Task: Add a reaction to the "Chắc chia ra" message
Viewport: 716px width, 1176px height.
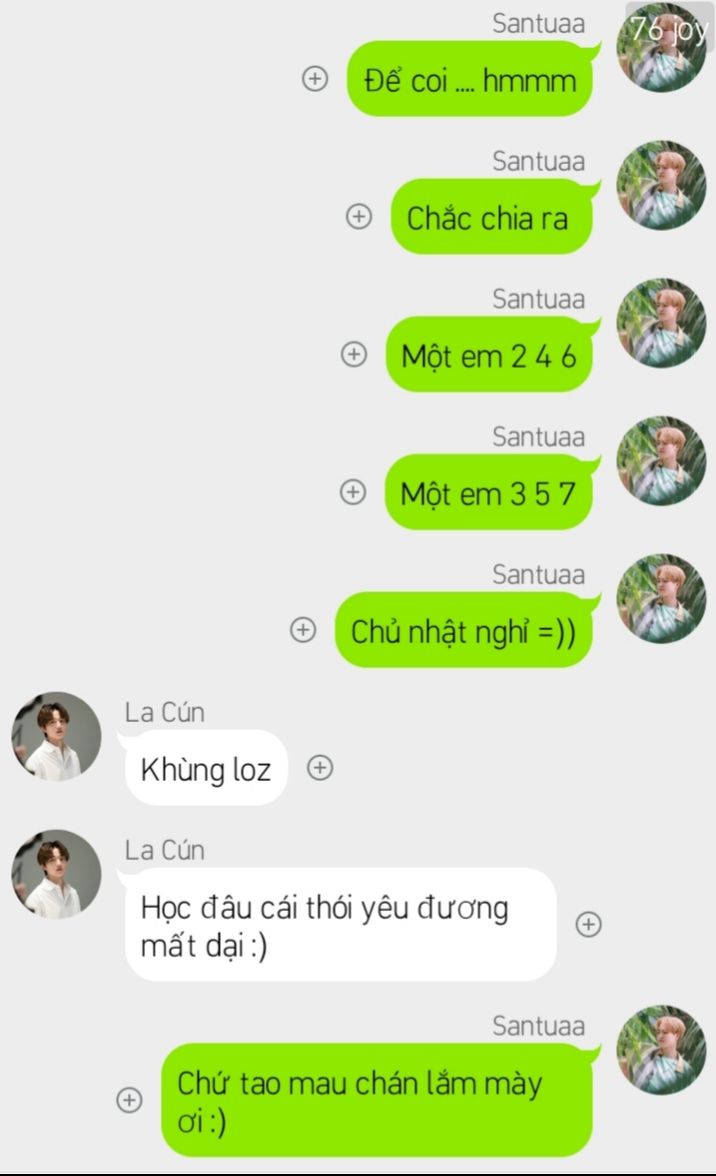Action: [x=359, y=216]
